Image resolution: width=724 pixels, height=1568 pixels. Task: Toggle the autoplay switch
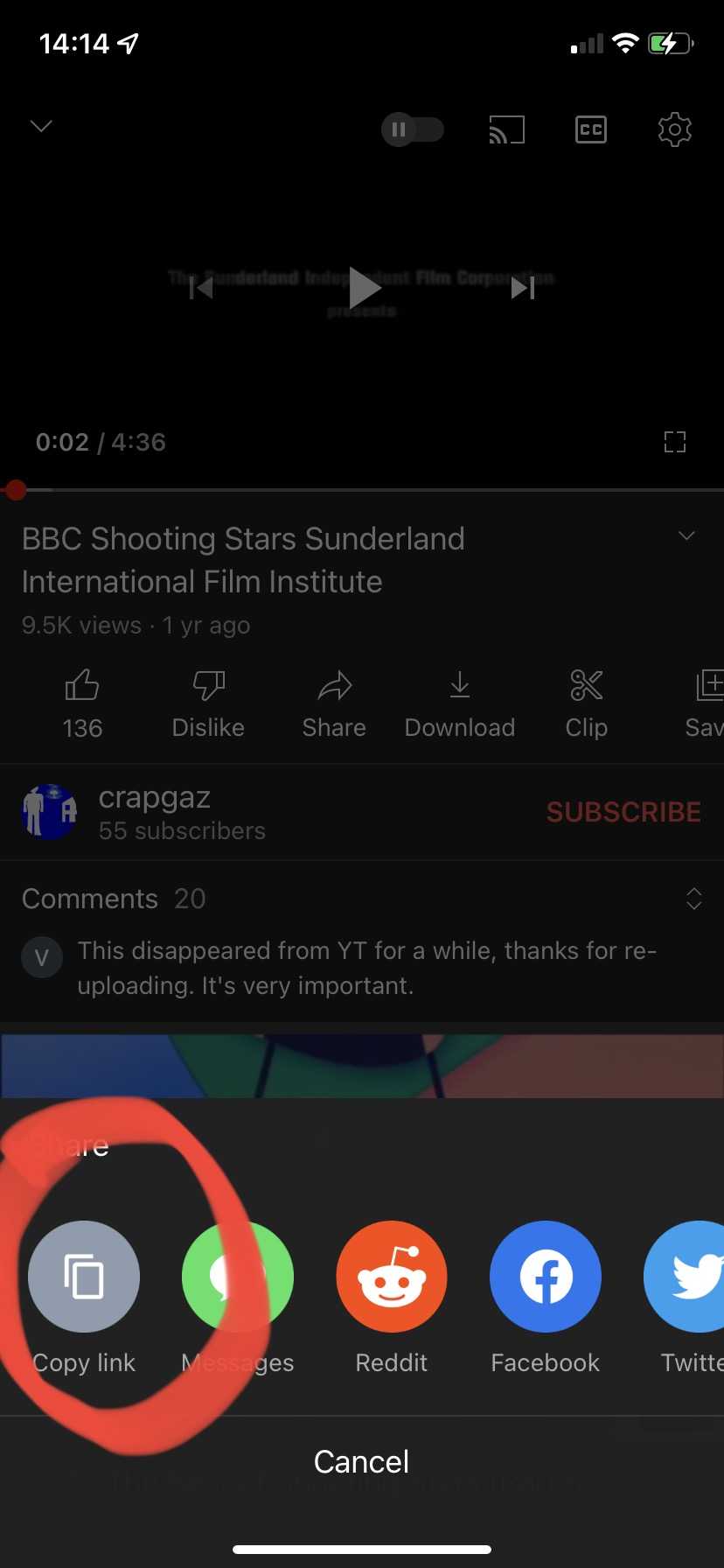[x=413, y=130]
